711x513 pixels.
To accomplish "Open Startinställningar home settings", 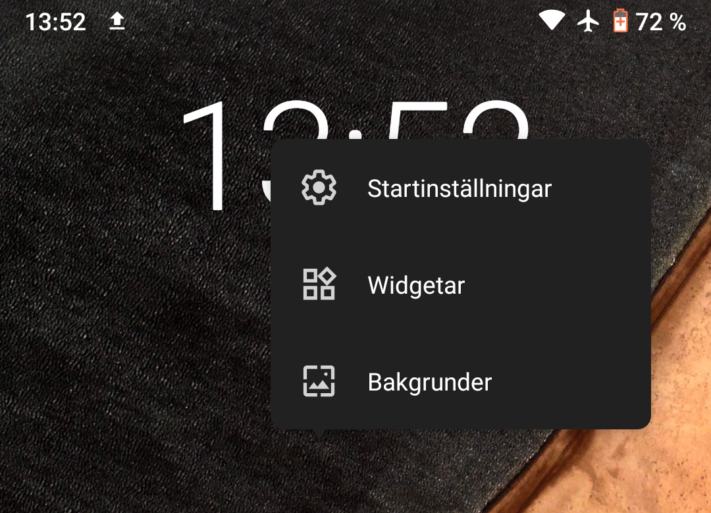I will 458,188.
